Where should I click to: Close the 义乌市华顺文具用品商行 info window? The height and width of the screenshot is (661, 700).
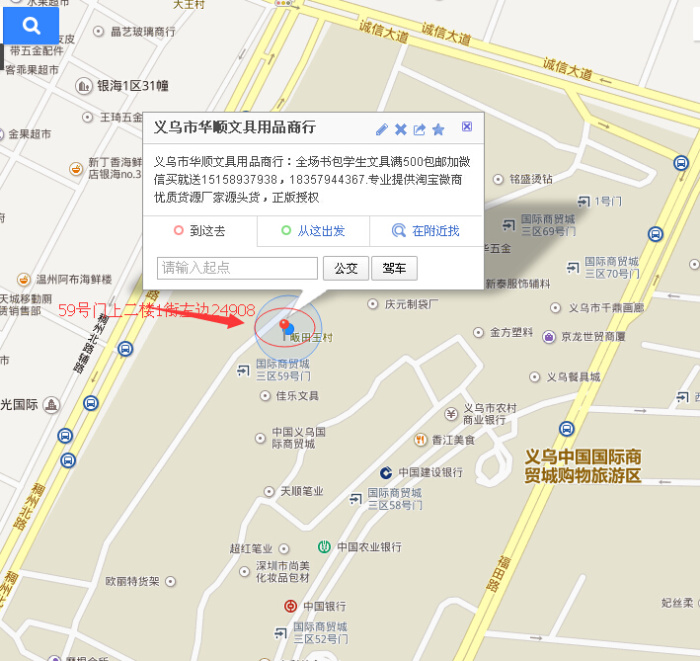pyautogui.click(x=467, y=127)
